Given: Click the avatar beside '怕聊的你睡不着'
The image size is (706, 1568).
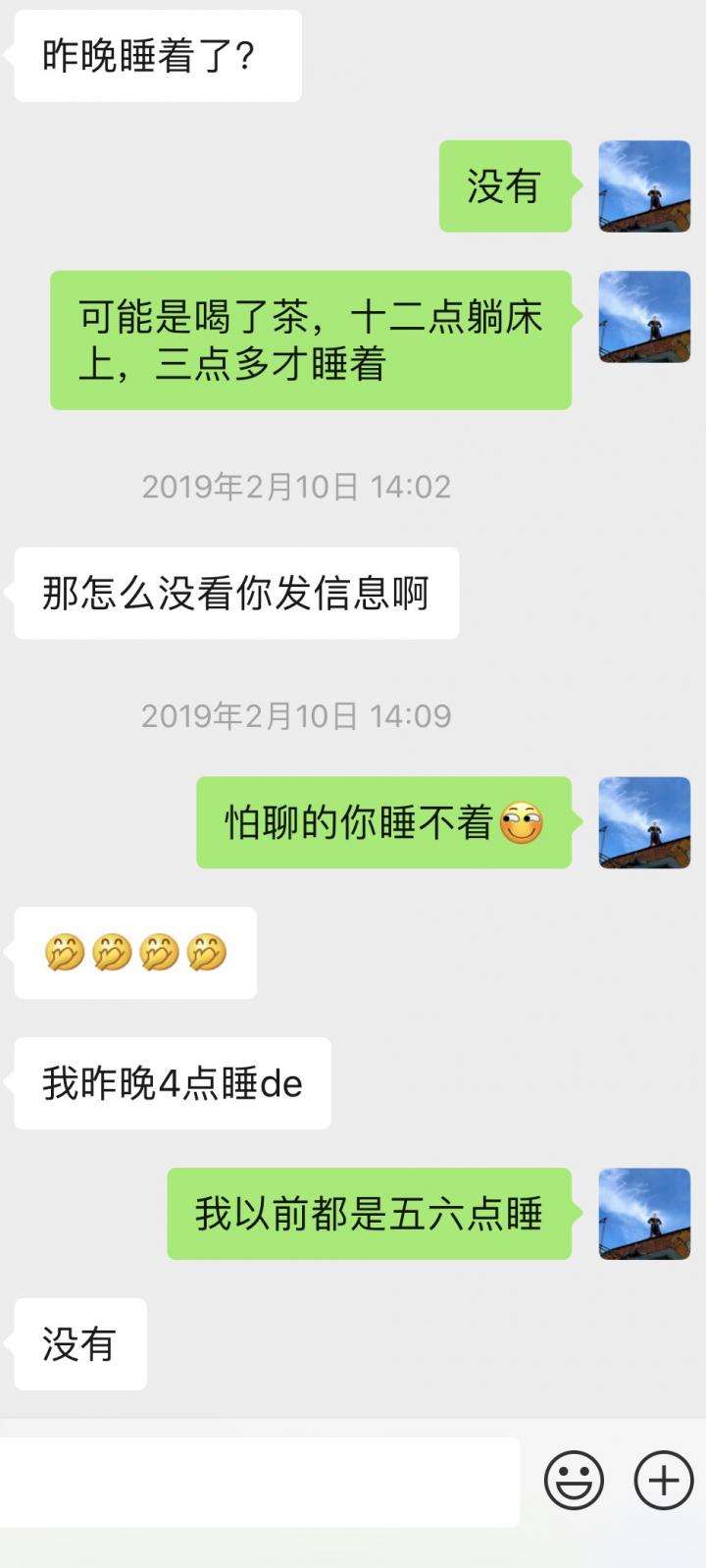Looking at the screenshot, I should coord(643,824).
